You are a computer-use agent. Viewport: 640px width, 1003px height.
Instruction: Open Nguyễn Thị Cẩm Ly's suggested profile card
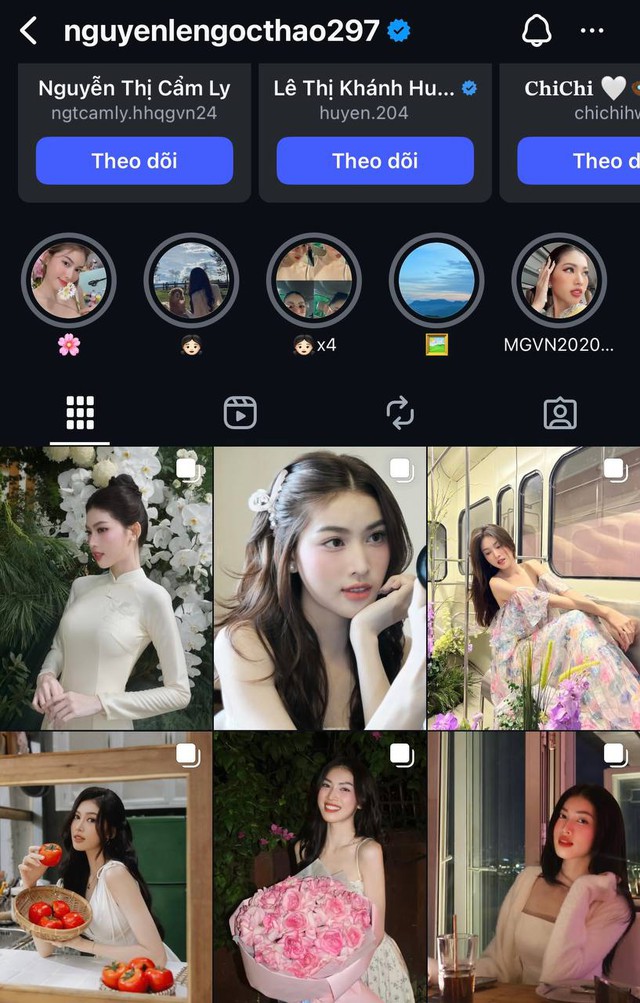(x=134, y=98)
